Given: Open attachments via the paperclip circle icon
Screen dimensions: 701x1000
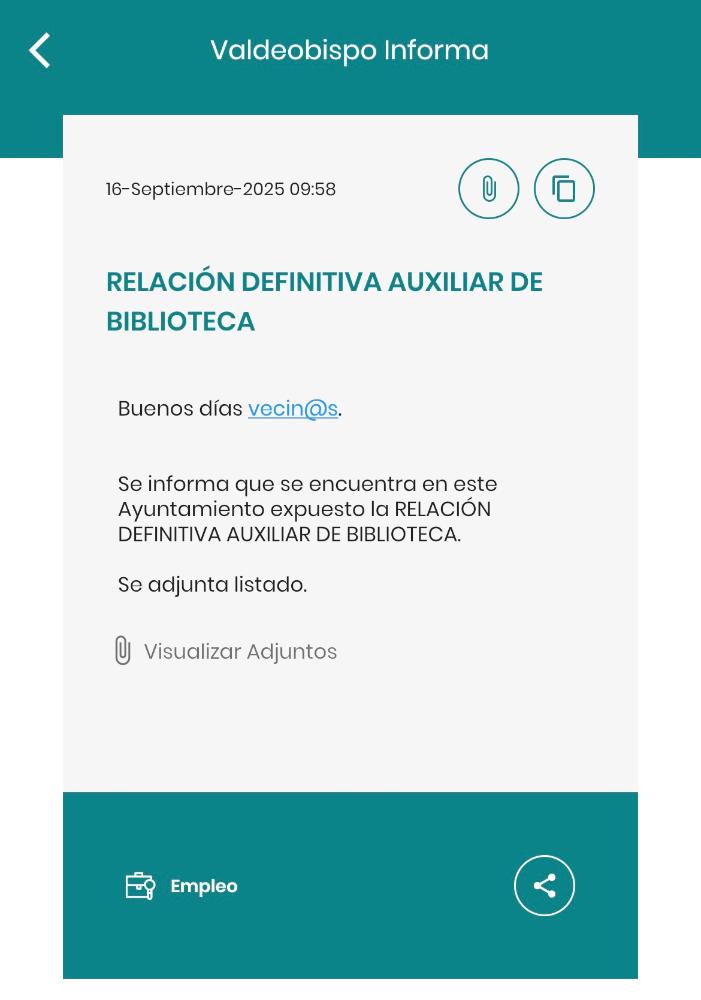Looking at the screenshot, I should tap(488, 188).
